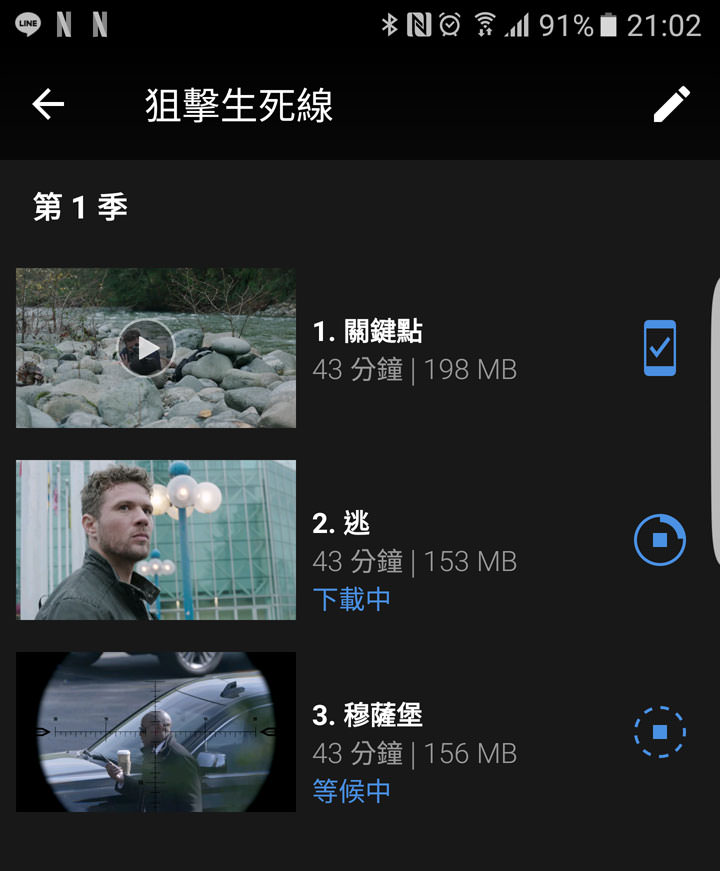Image resolution: width=720 pixels, height=871 pixels.
Task: Cancel queued download of 穆薩堡
Action: click(660, 732)
